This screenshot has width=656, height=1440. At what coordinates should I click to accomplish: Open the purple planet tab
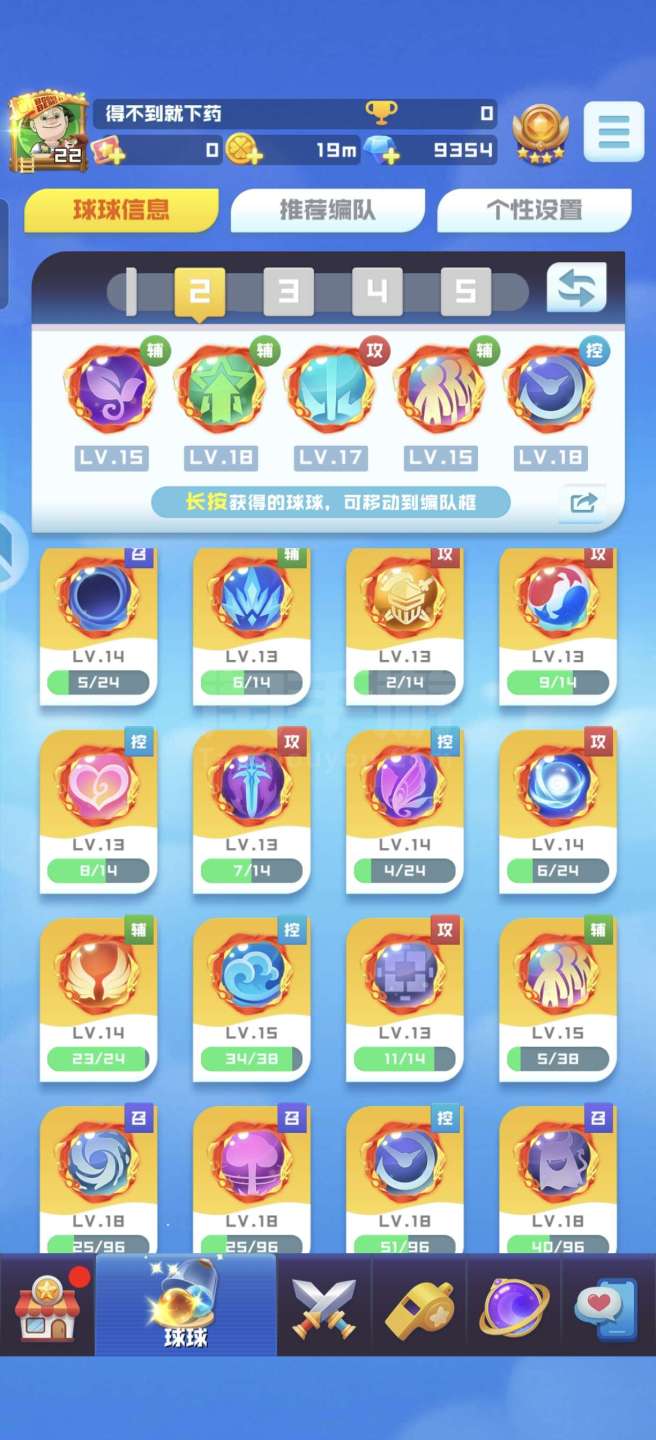click(x=513, y=1305)
